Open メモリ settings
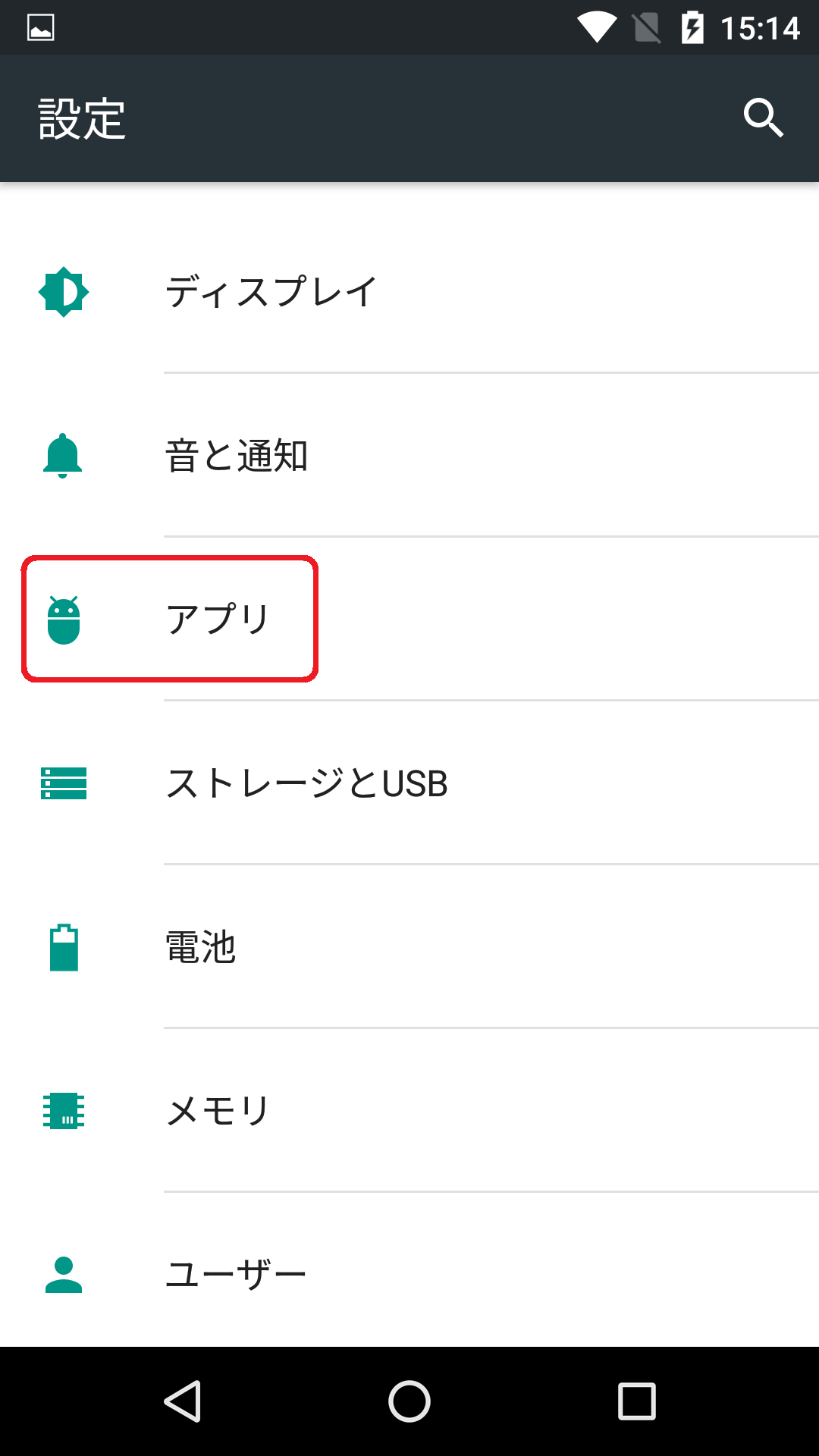Viewport: 819px width, 1456px height. (x=409, y=1111)
